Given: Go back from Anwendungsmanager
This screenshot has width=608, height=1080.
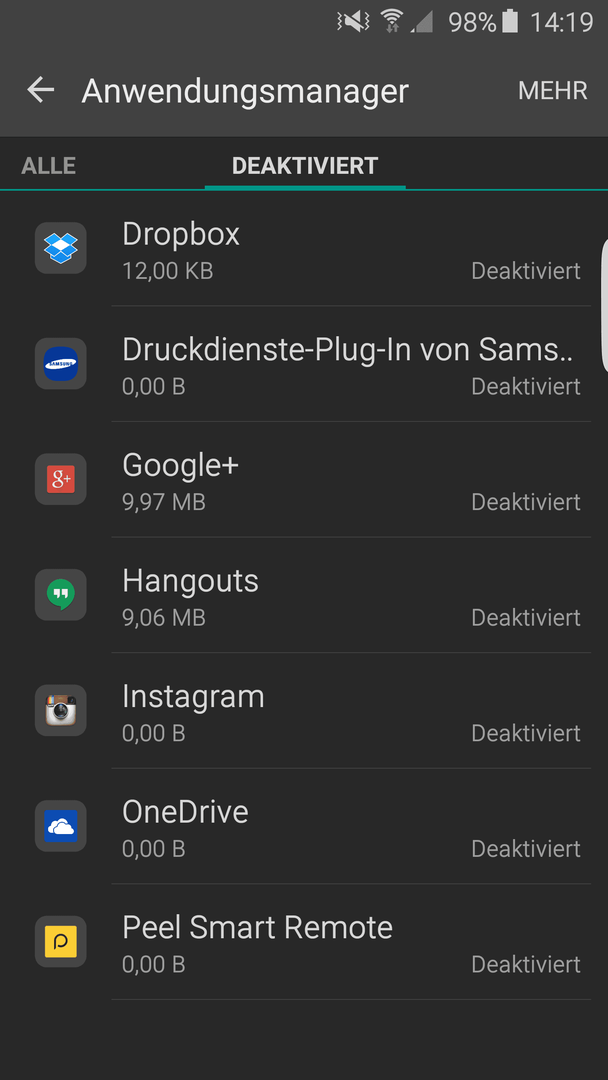Looking at the screenshot, I should [41, 90].
